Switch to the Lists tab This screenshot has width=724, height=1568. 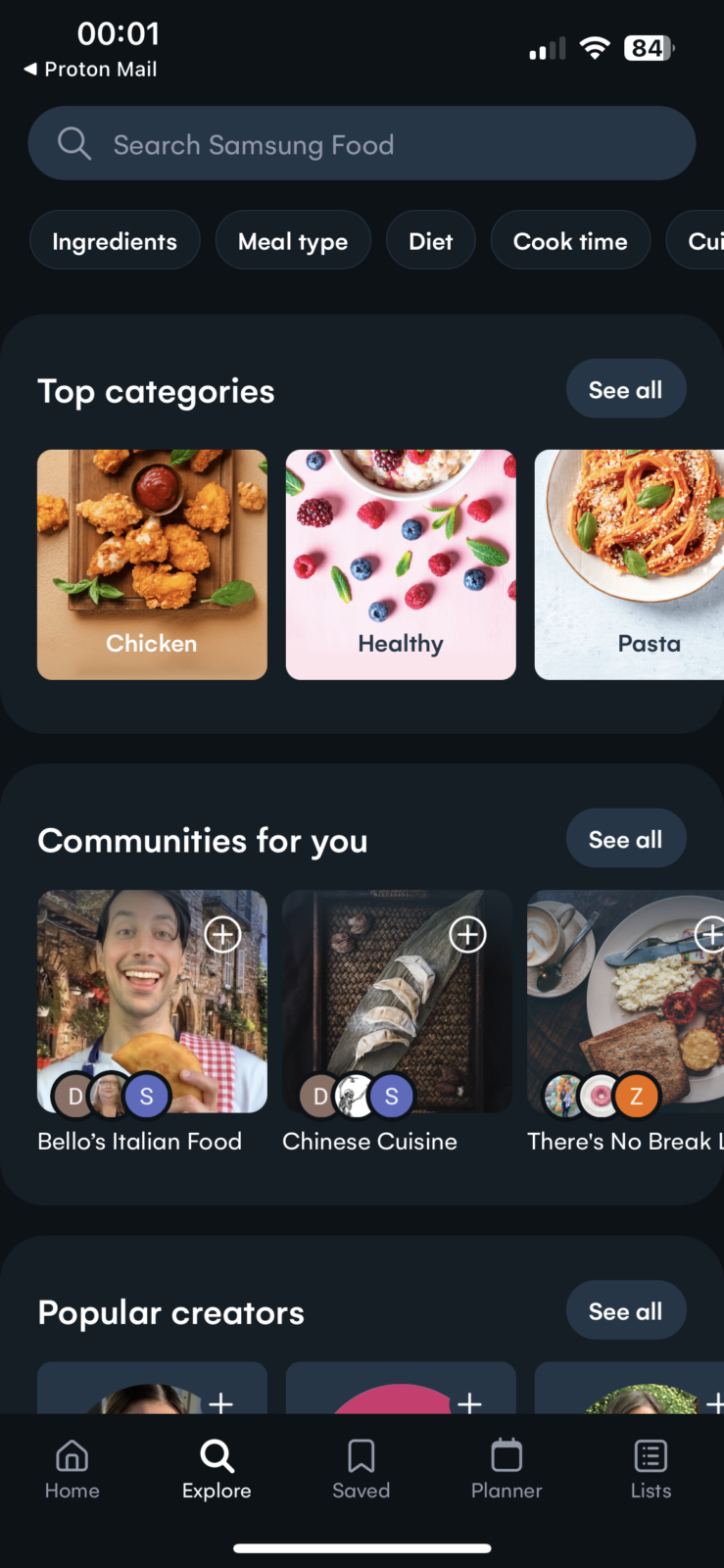[x=651, y=1468]
